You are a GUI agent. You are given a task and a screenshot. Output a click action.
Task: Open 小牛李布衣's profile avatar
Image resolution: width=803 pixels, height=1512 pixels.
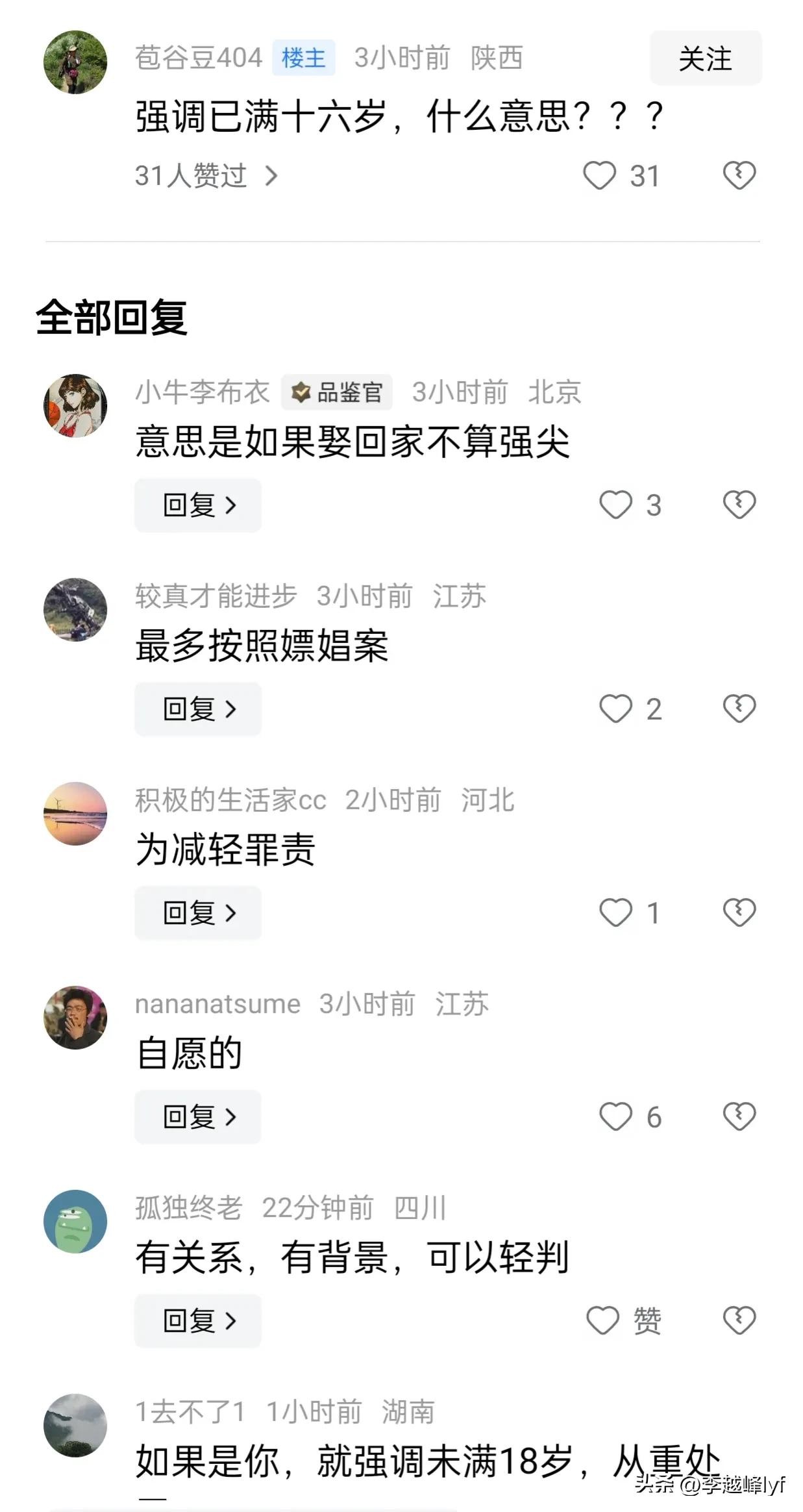(x=75, y=406)
